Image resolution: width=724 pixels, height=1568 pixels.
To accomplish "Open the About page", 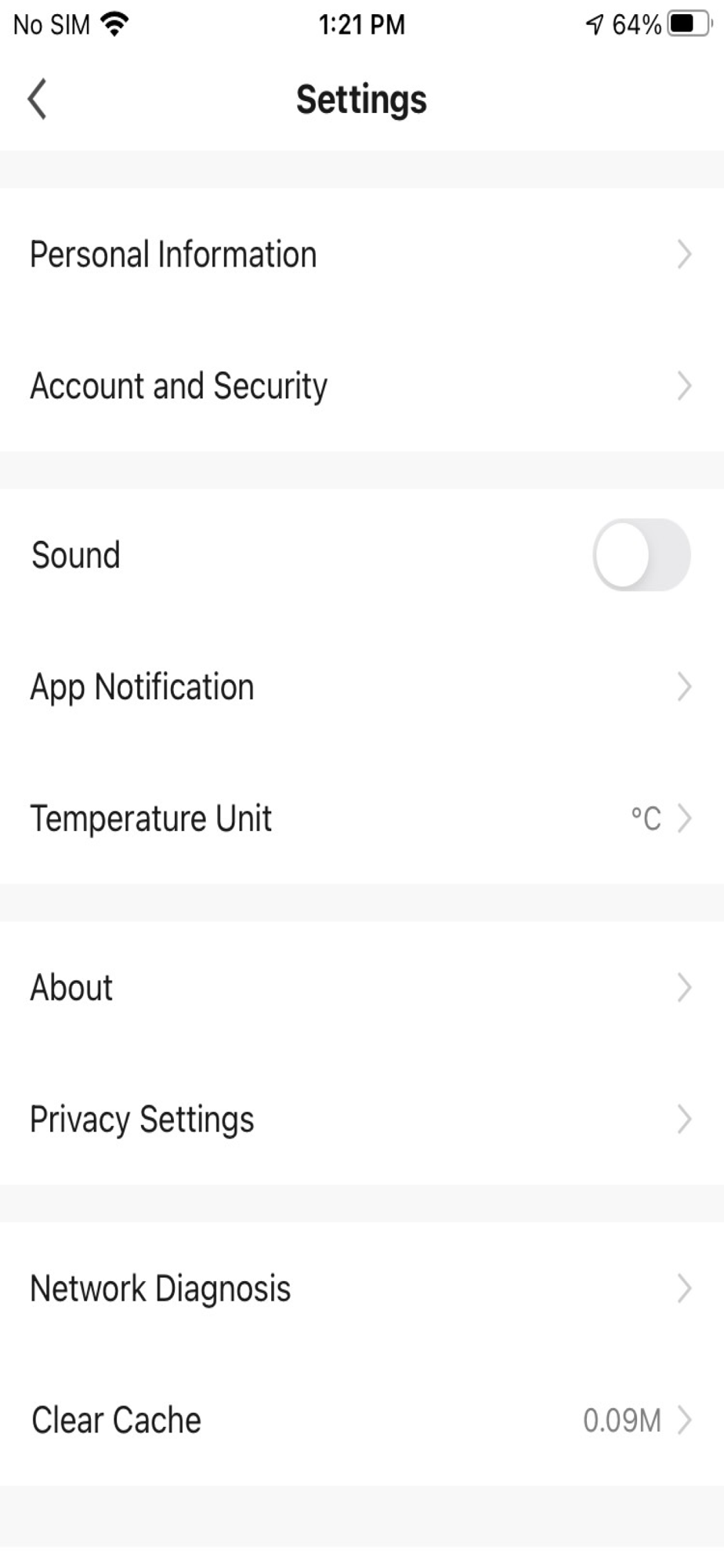I will click(x=362, y=988).
